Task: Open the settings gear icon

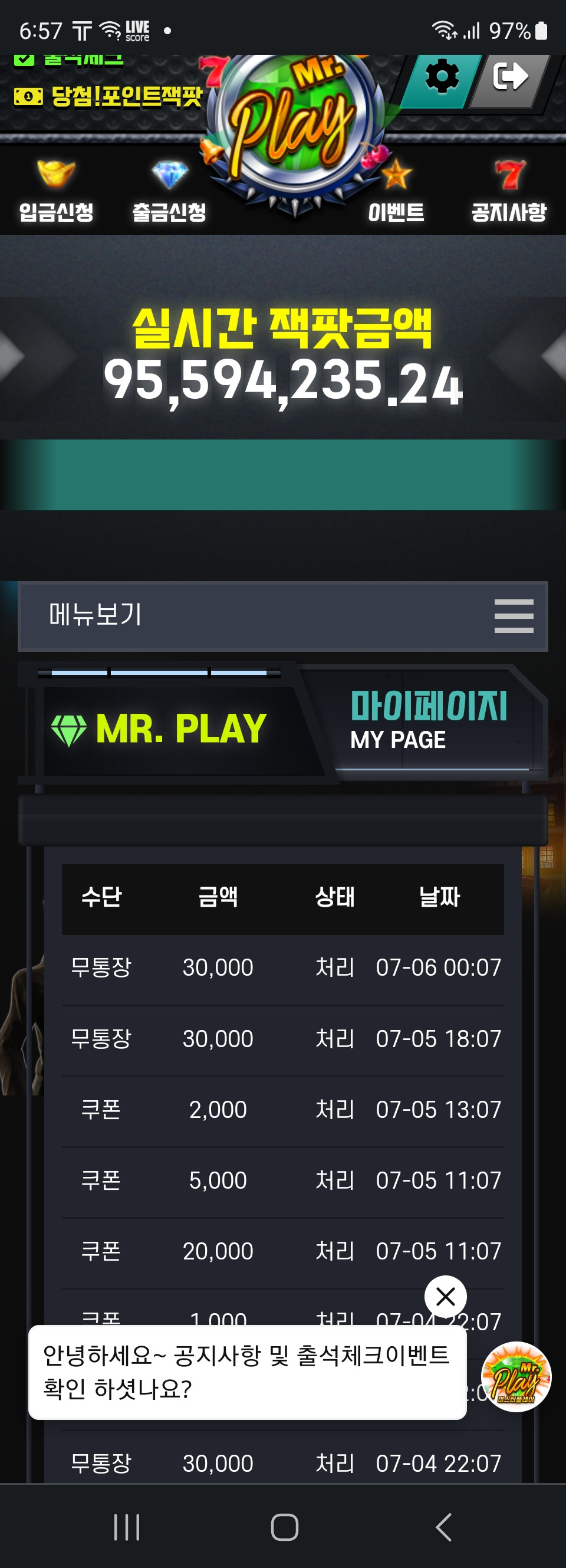Action: click(440, 77)
